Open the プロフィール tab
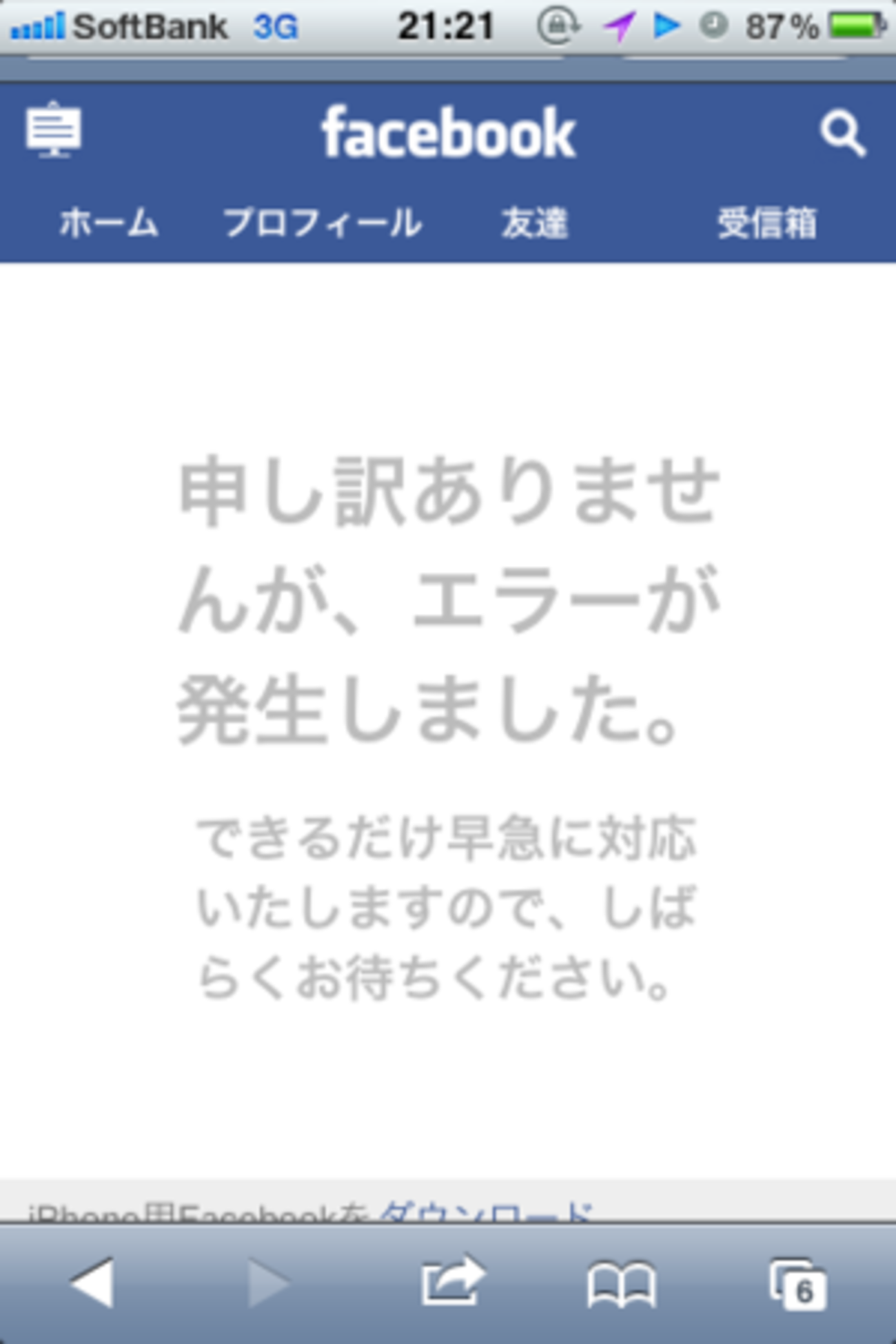896x1344 pixels. point(322,223)
